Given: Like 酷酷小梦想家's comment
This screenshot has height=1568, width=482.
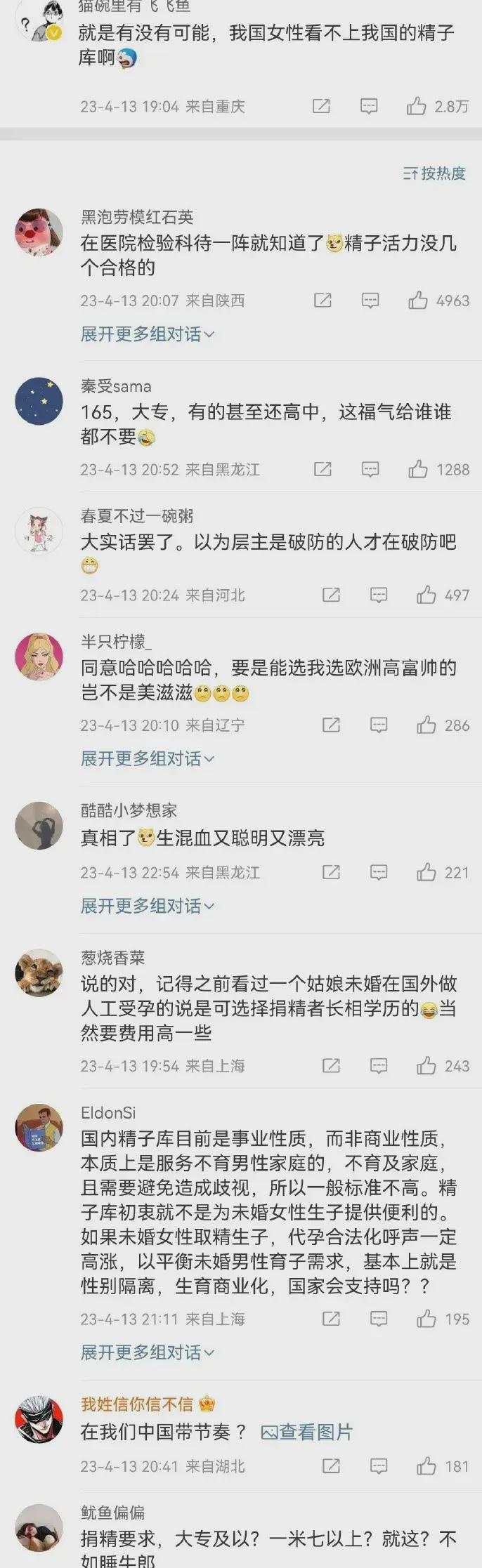Looking at the screenshot, I should tap(426, 872).
